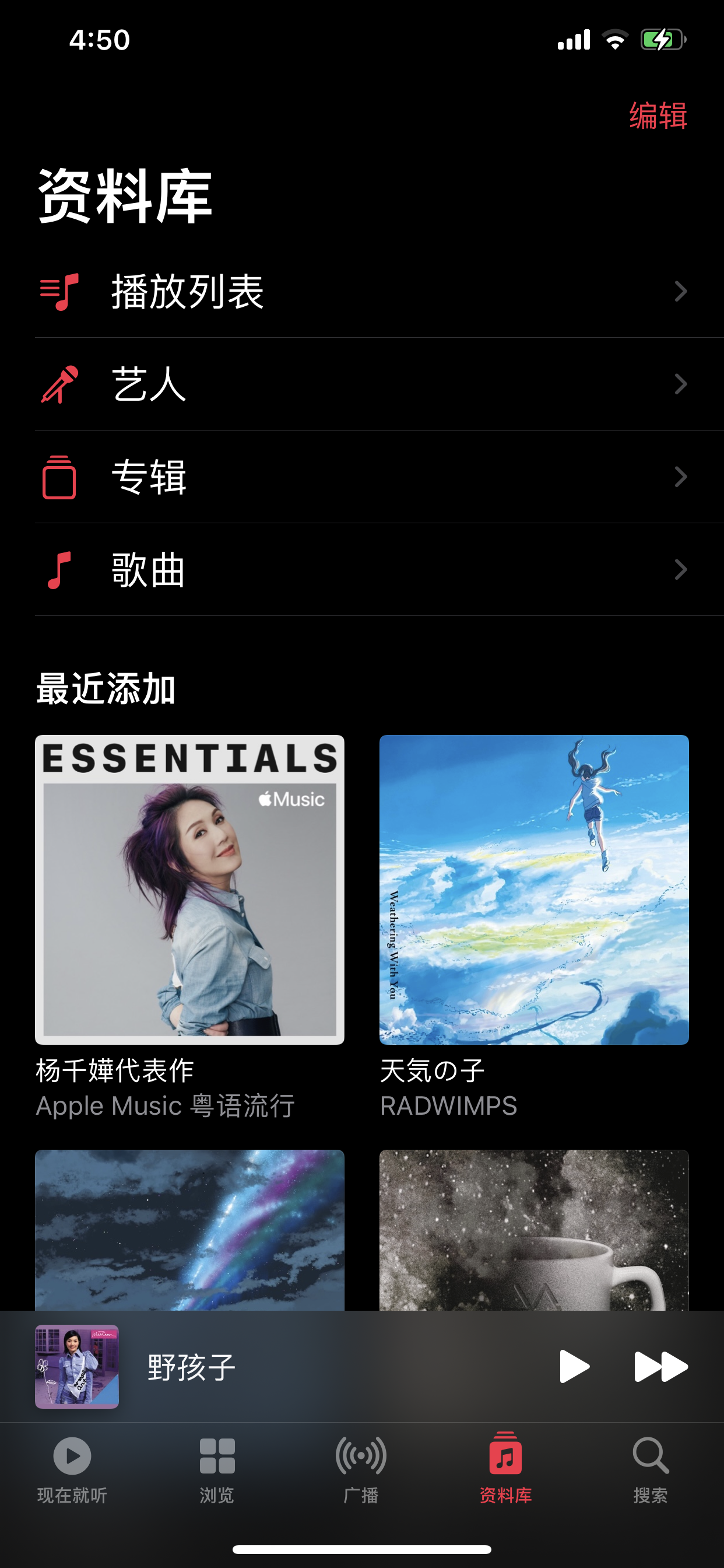Tap the 编辑 button
Screen dimensions: 724x1568
click(x=658, y=116)
